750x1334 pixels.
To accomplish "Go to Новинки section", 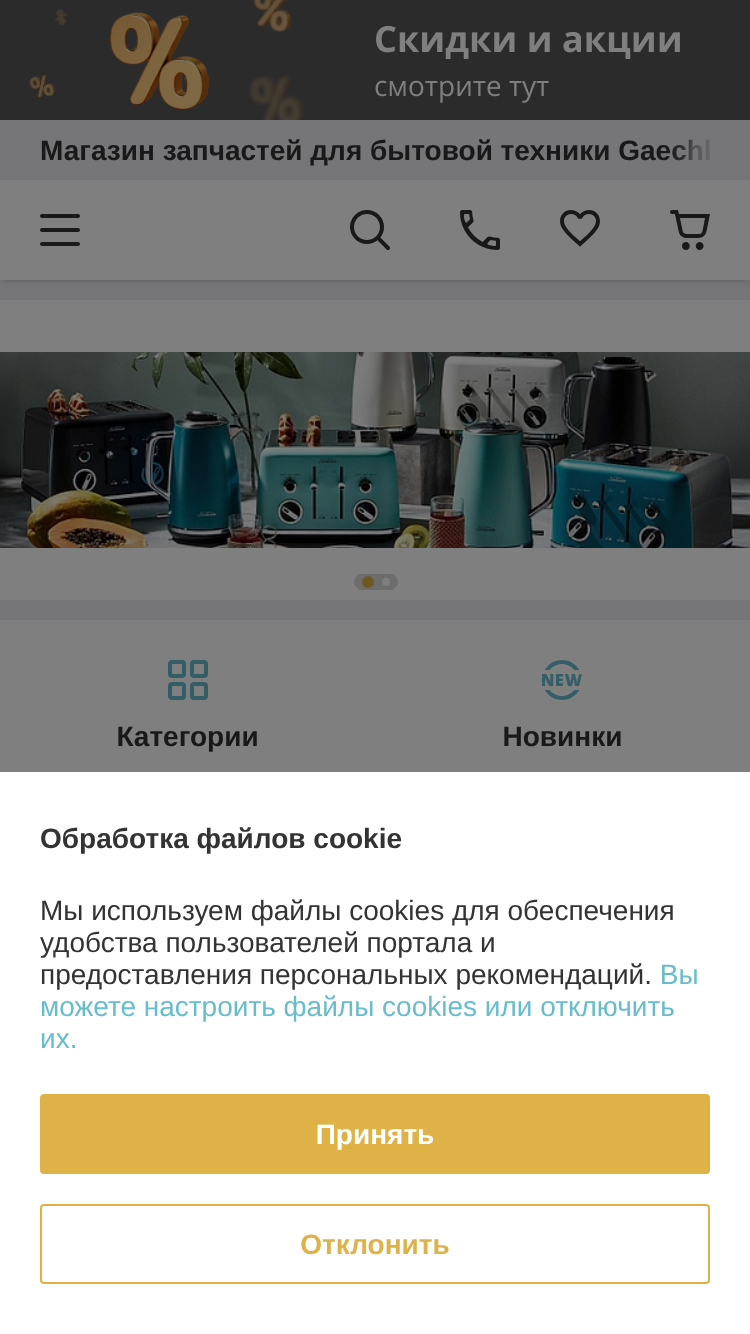I will coord(562,705).
